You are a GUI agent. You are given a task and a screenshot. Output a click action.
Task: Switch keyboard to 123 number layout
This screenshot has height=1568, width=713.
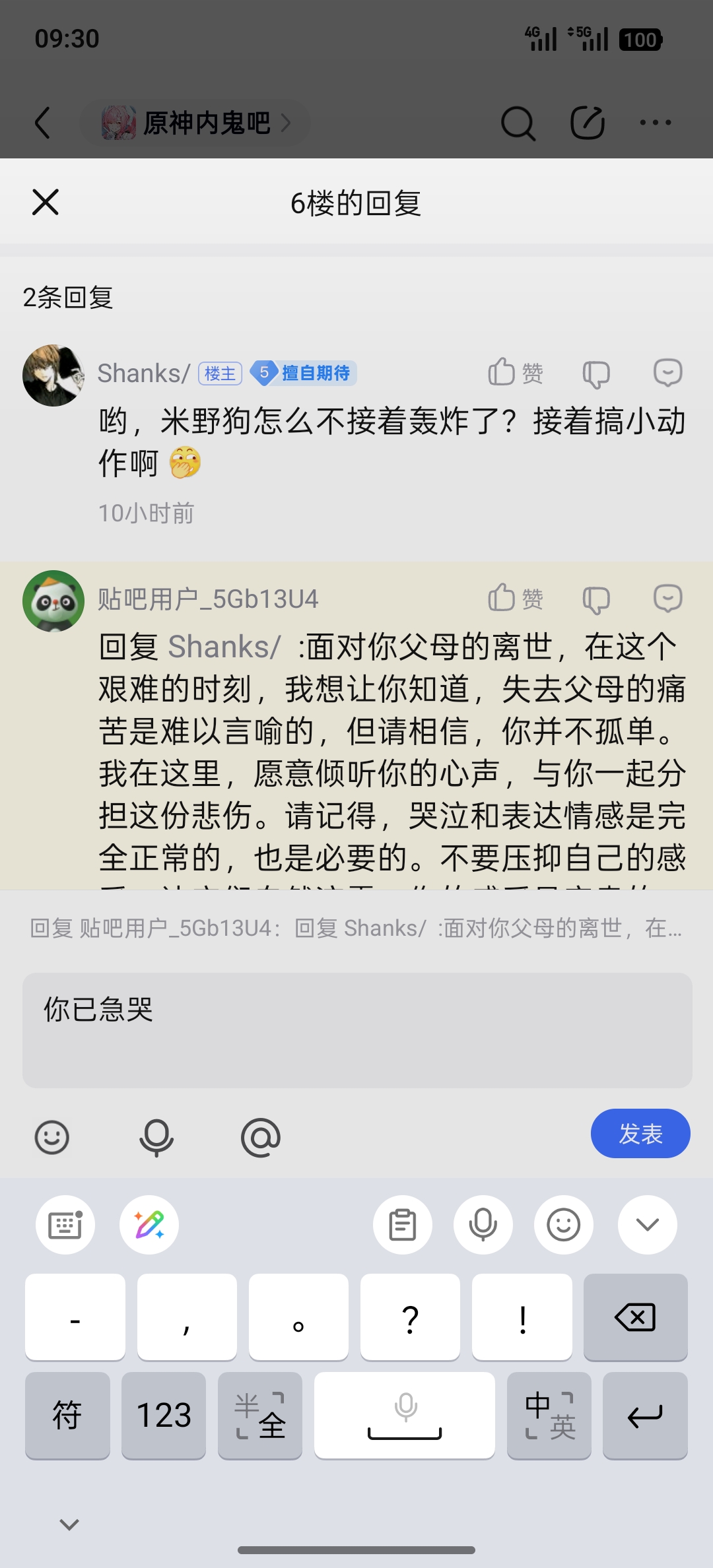coord(164,1415)
